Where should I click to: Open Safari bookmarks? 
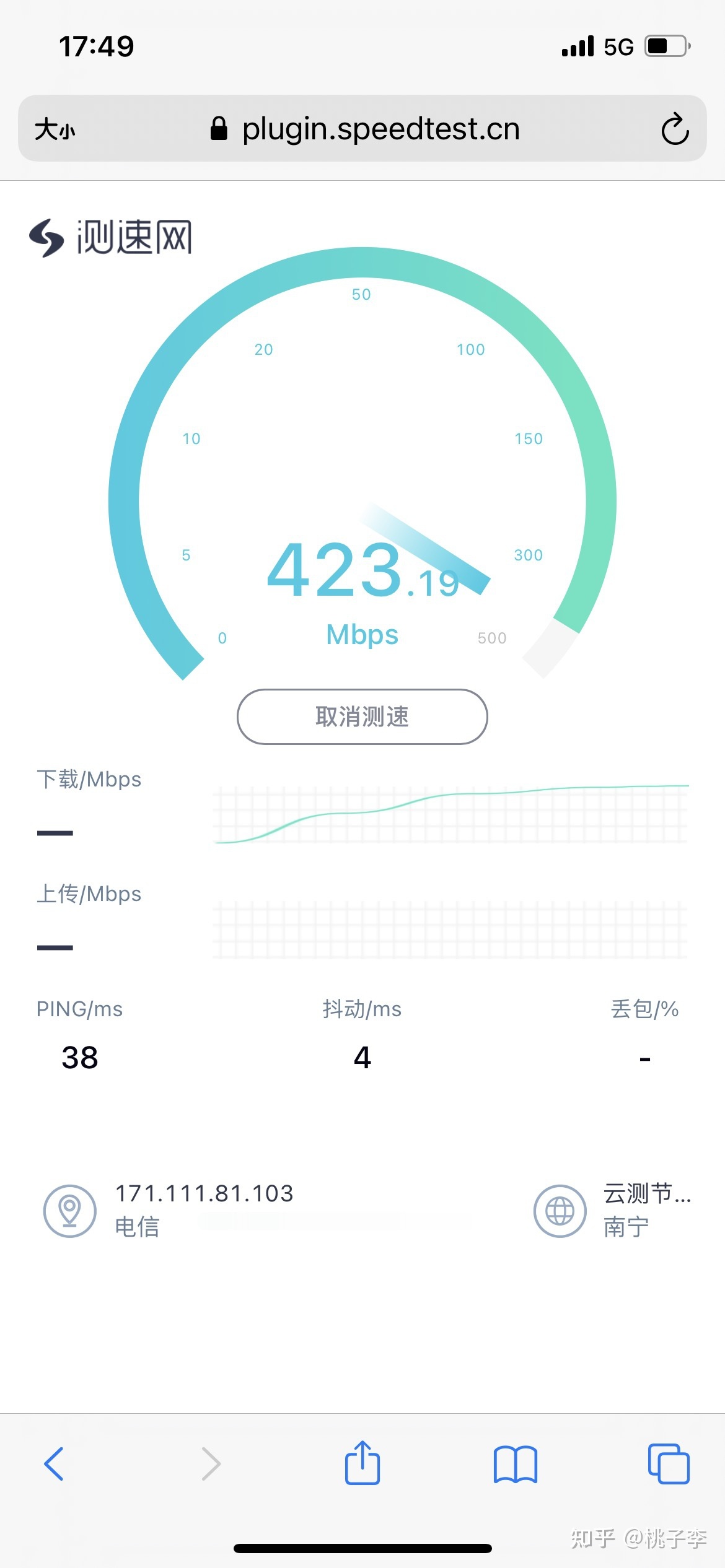pos(516,1464)
